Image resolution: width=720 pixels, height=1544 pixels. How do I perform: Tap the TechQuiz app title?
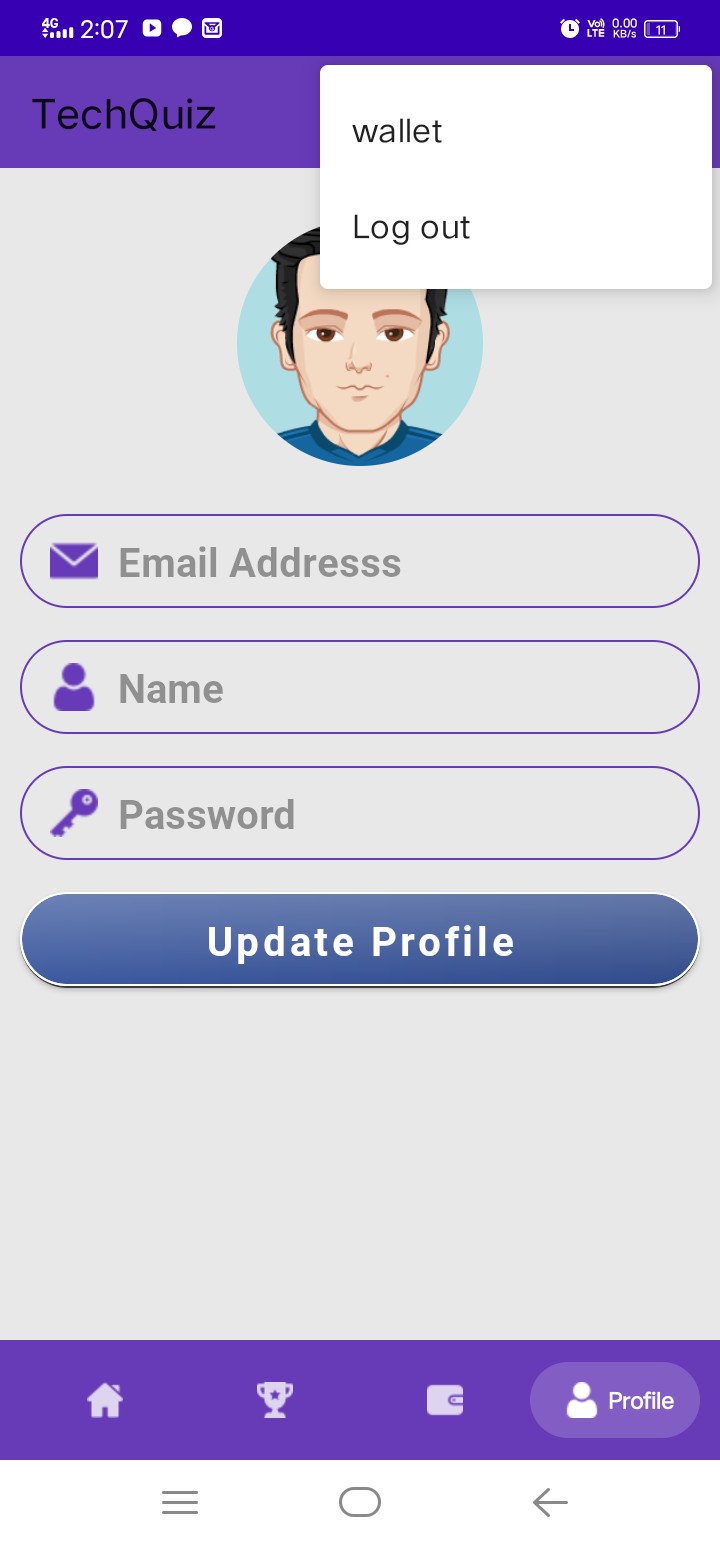pyautogui.click(x=123, y=113)
